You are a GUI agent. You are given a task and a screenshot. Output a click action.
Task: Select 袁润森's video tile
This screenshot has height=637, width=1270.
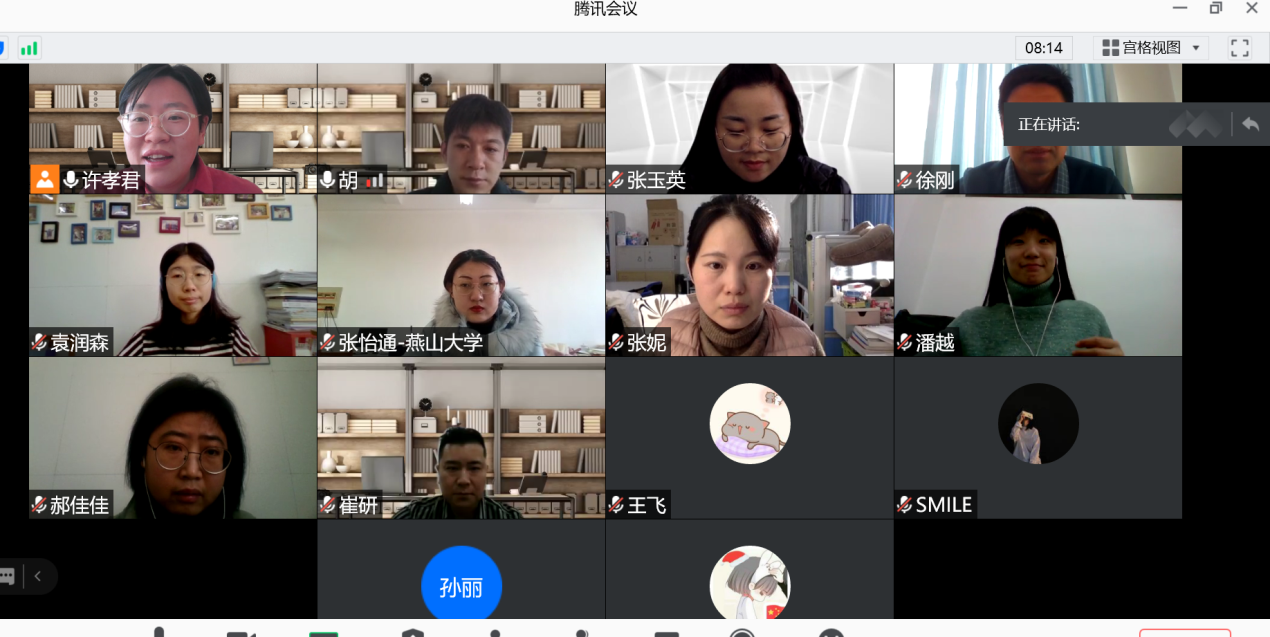[x=172, y=275]
